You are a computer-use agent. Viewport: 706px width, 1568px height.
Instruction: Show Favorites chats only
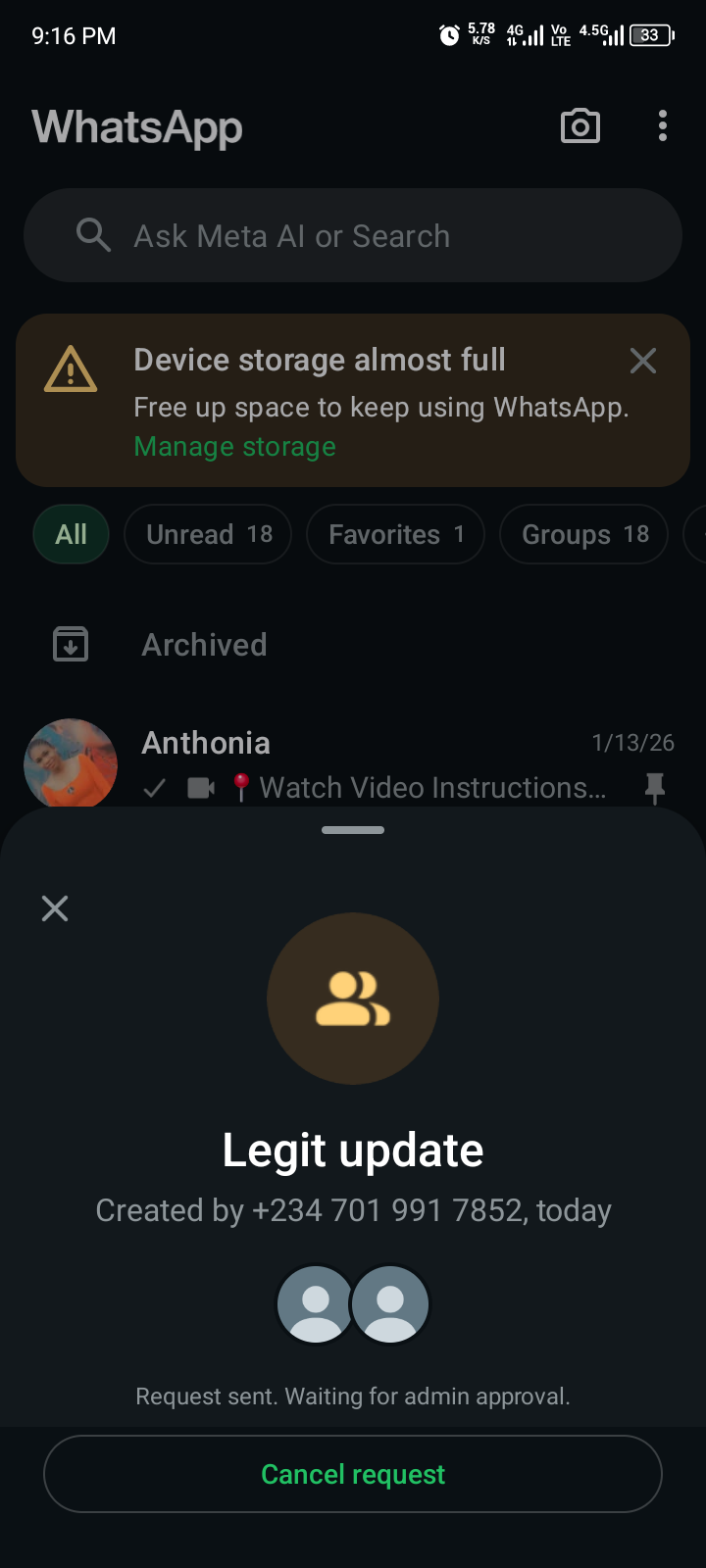pyautogui.click(x=395, y=535)
